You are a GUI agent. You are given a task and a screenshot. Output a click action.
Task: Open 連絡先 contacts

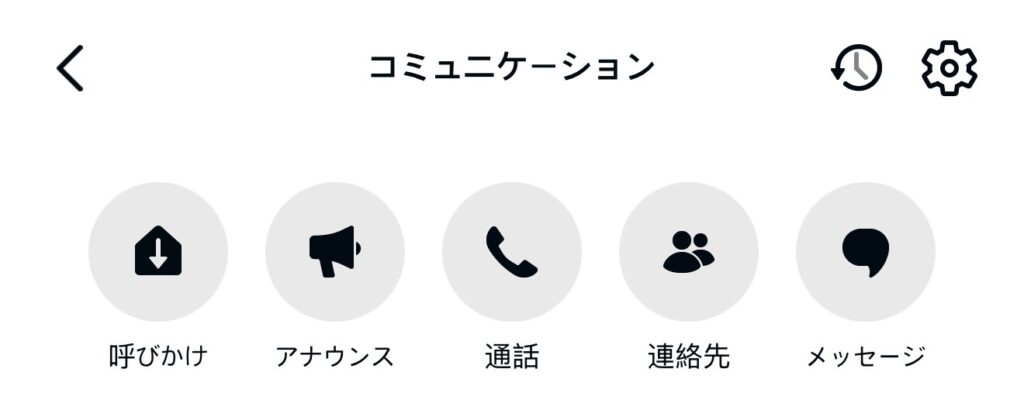pyautogui.click(x=689, y=252)
